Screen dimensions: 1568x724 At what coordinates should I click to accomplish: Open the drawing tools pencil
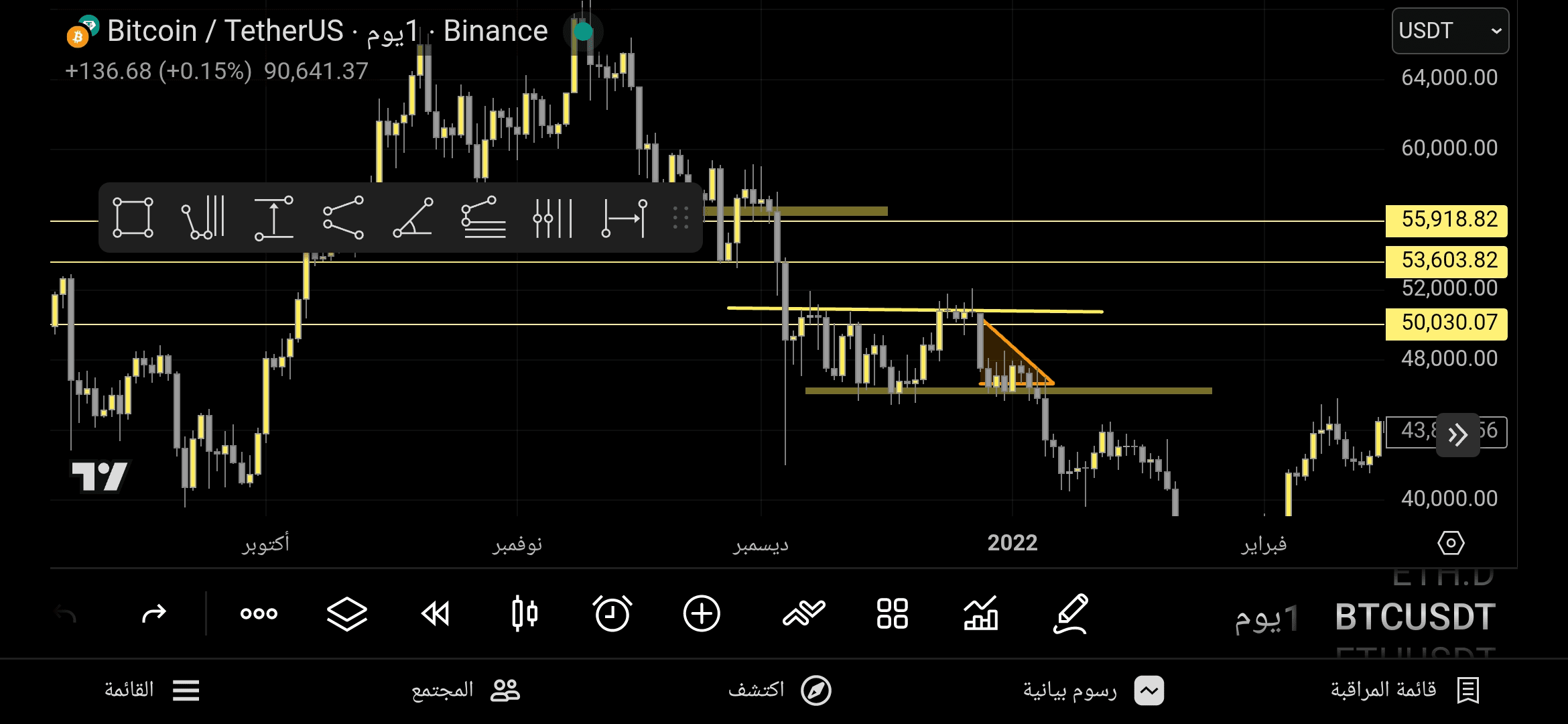(x=1070, y=613)
